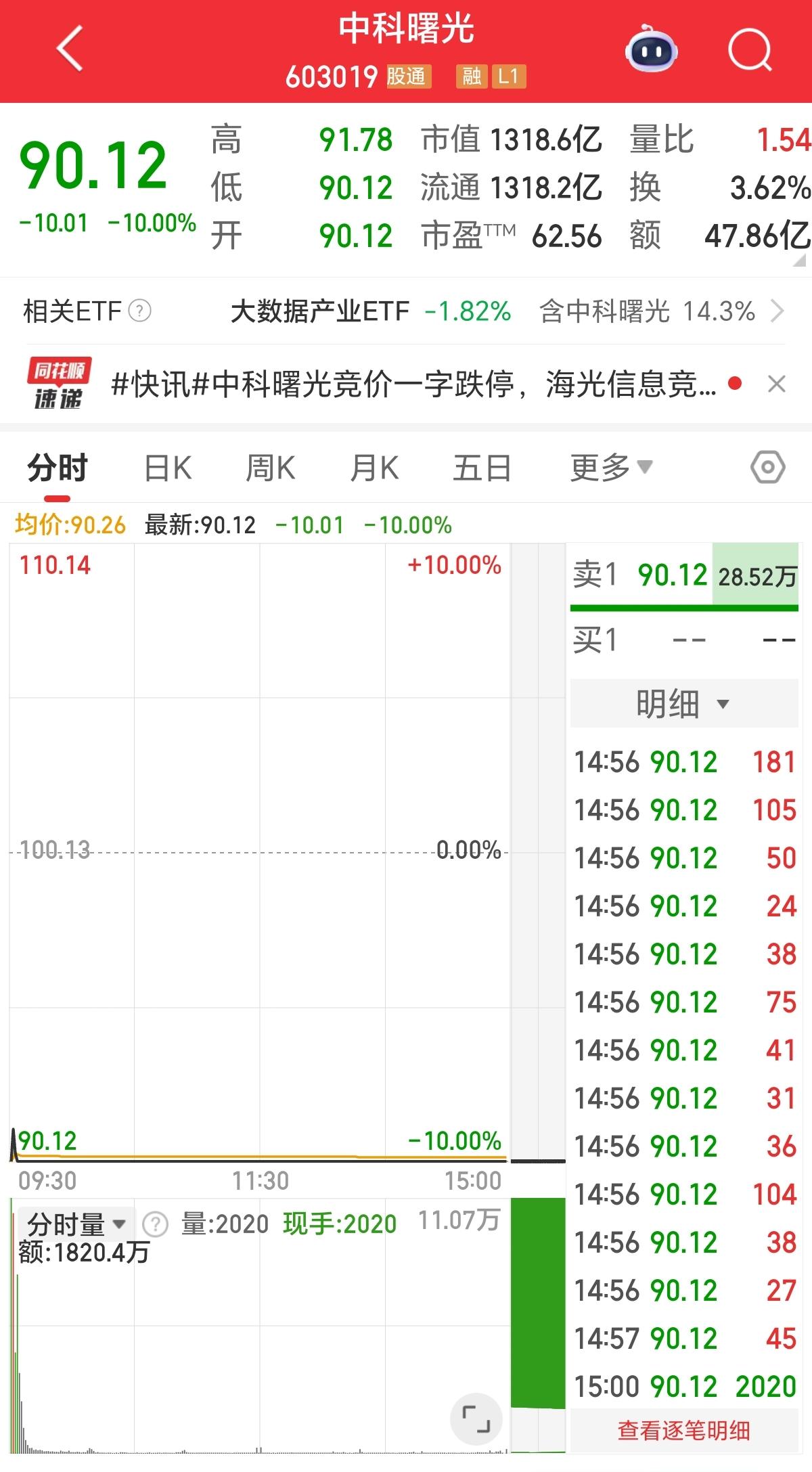Tap the 卖1 order quote row

coord(683,576)
